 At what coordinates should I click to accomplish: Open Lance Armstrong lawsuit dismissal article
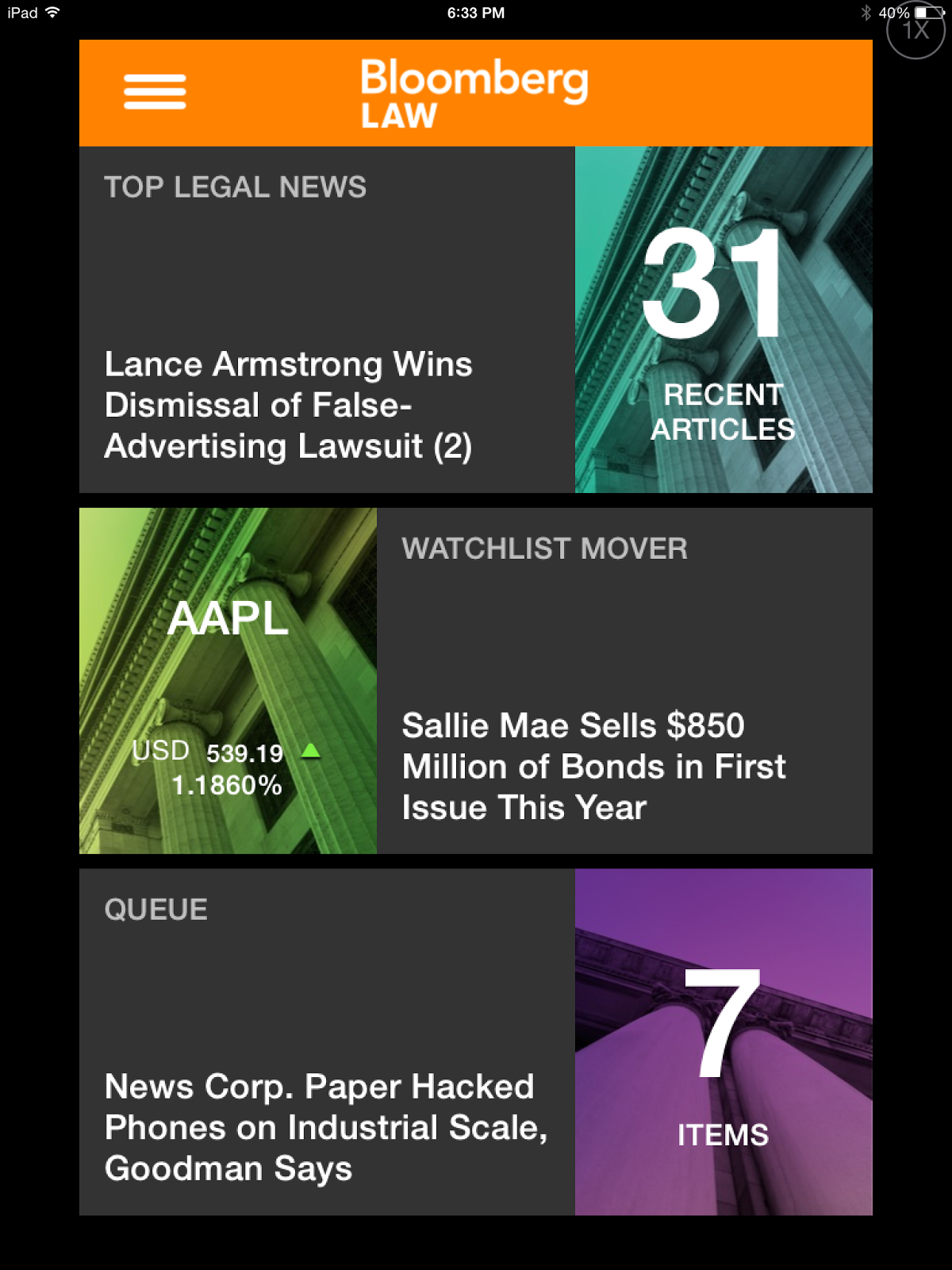point(289,405)
